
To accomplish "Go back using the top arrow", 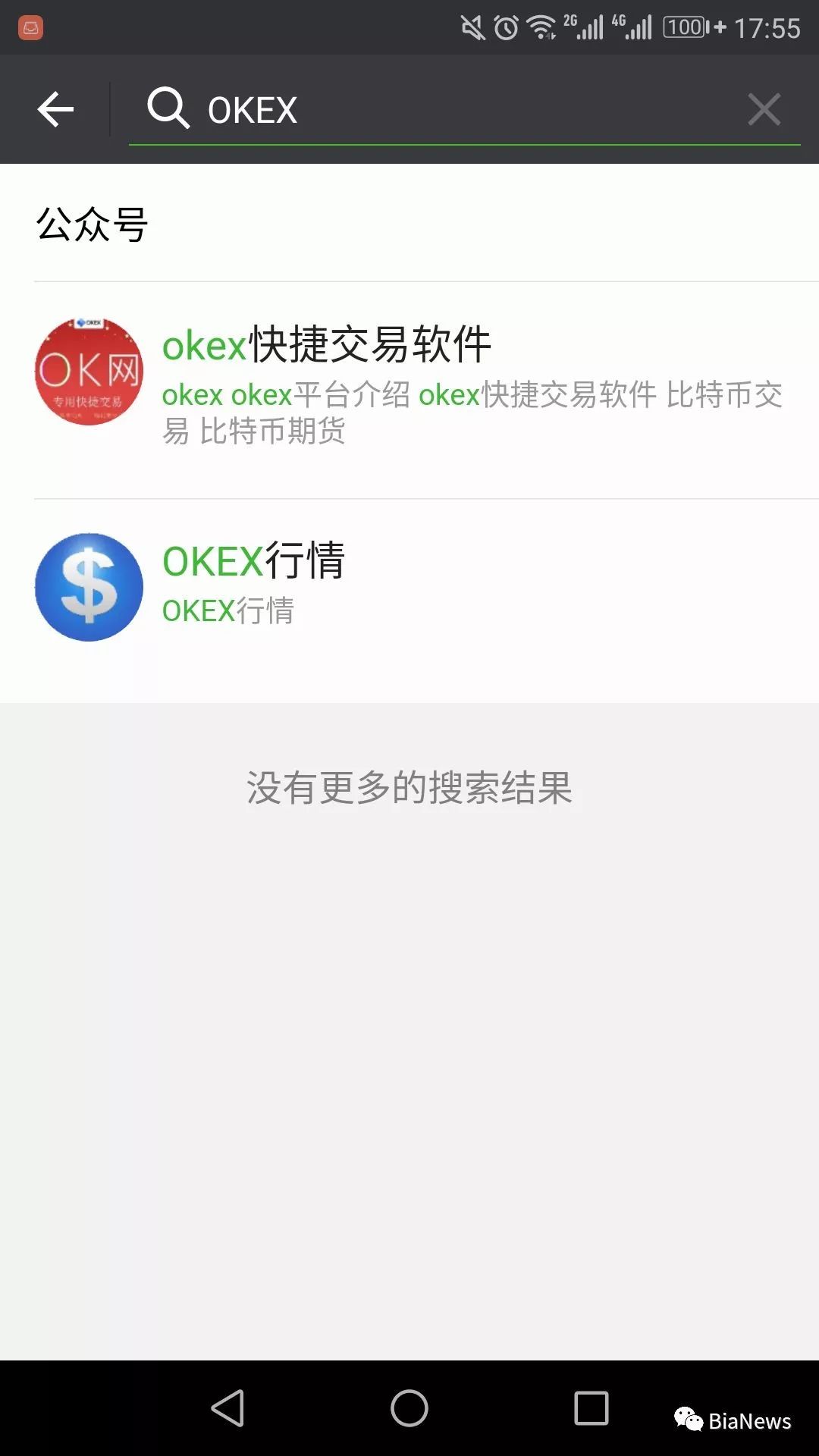I will [56, 109].
